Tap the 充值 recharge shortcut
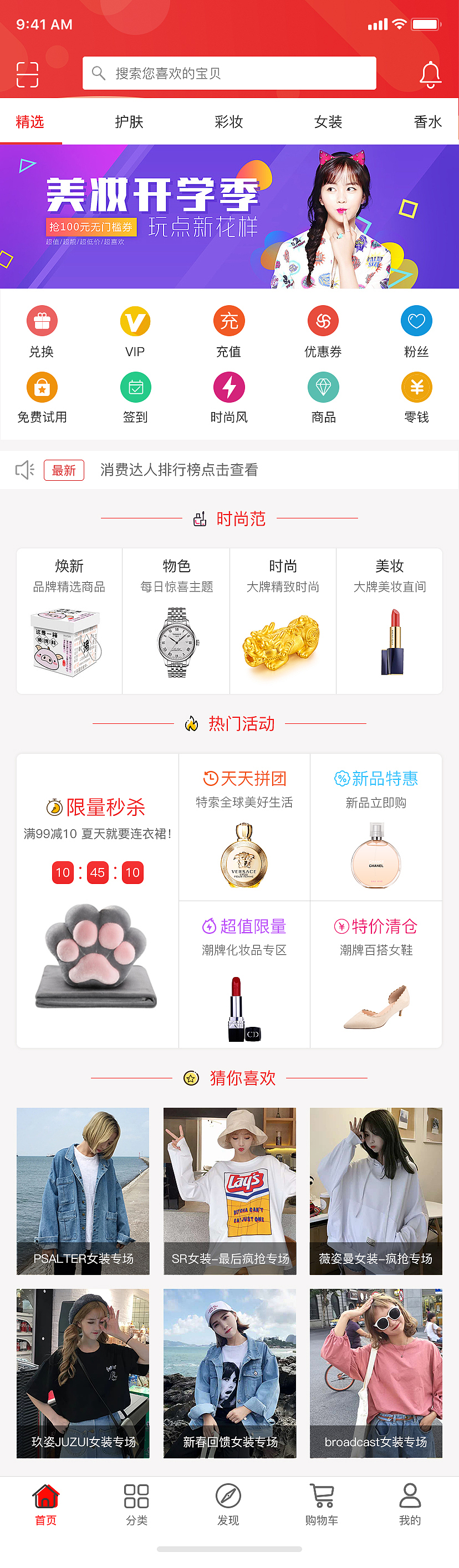Viewport: 459px width, 1568px height. 229,331
